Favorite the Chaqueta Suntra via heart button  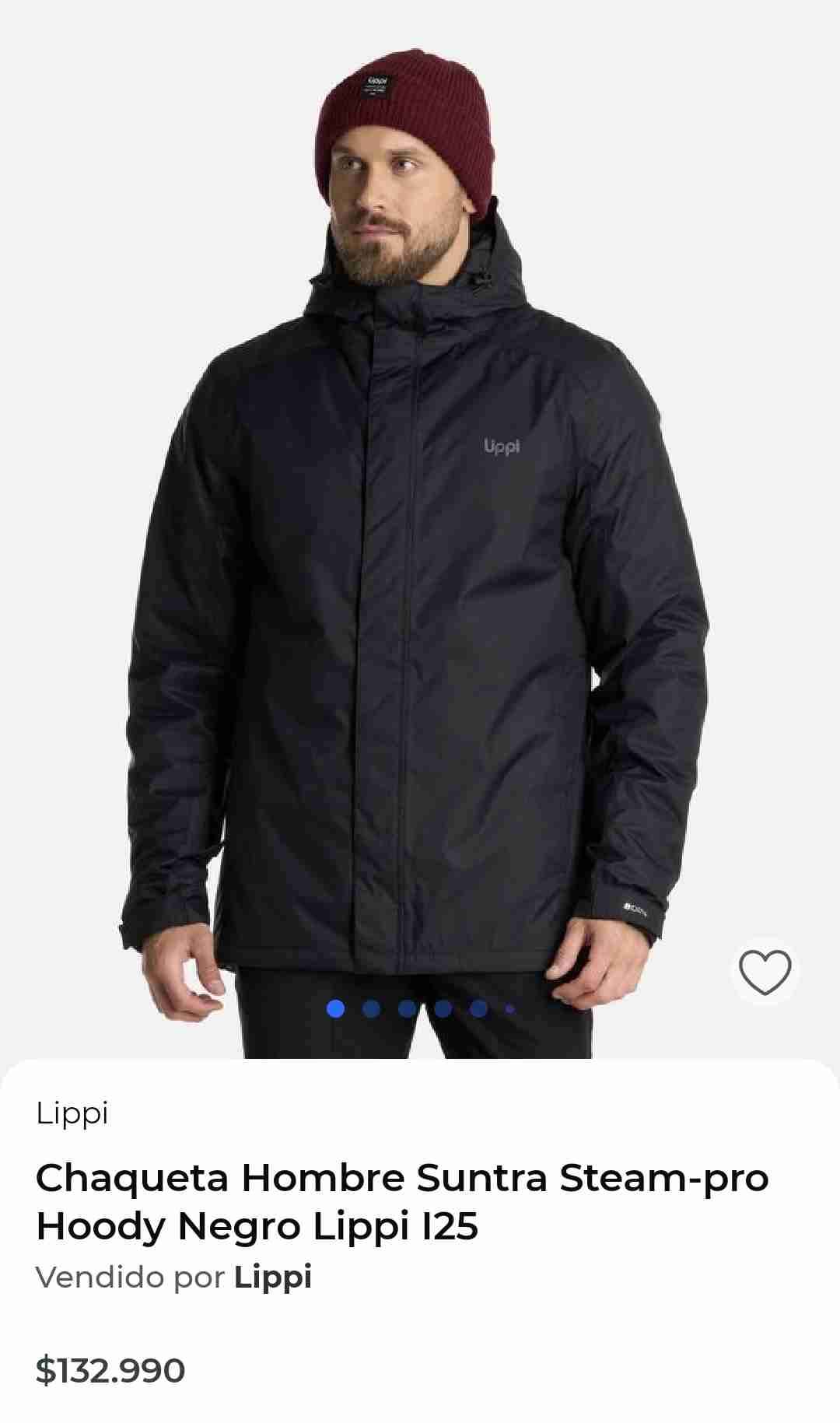pos(765,973)
